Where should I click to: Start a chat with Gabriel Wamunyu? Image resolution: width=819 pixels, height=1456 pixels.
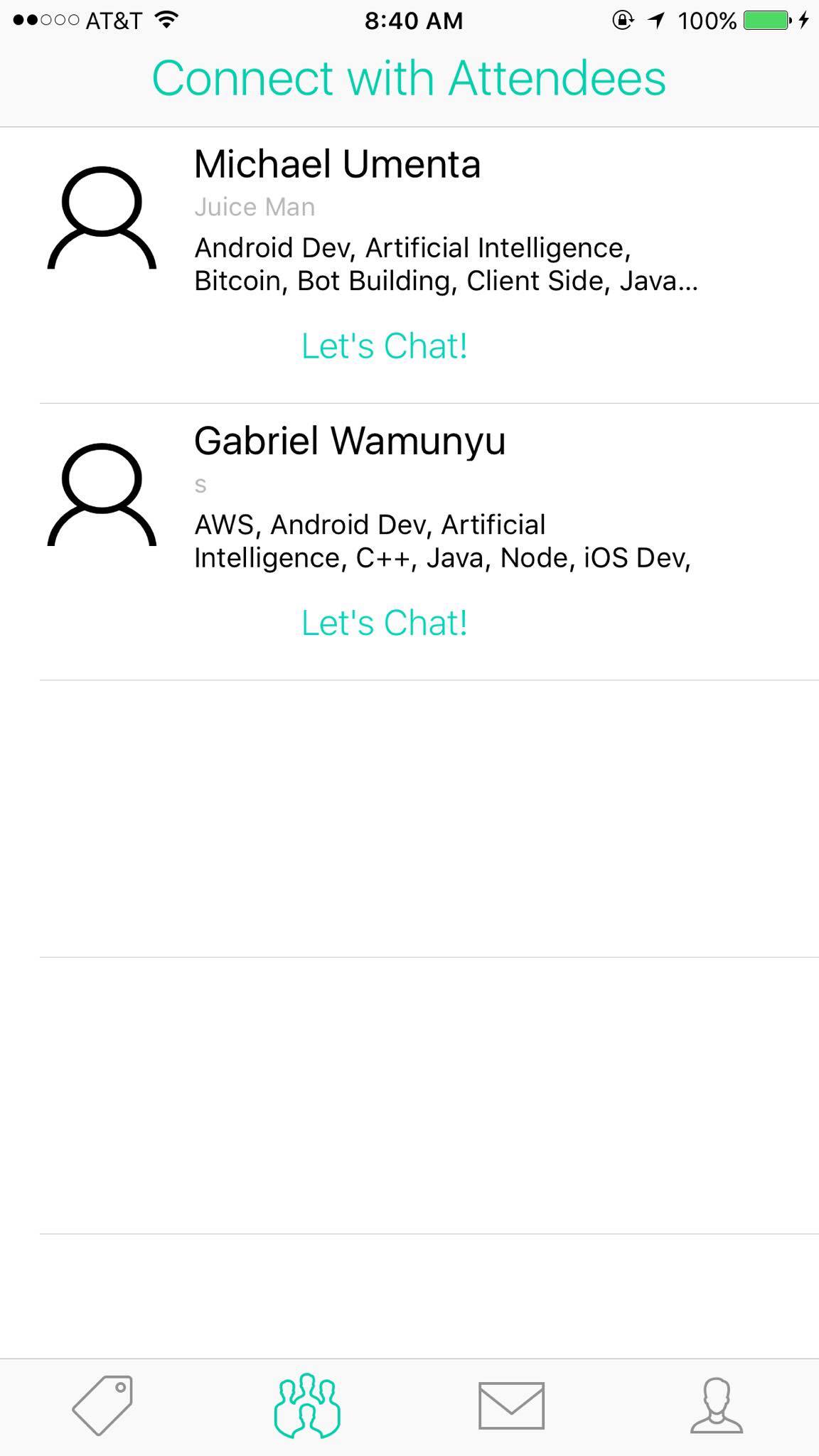click(384, 623)
